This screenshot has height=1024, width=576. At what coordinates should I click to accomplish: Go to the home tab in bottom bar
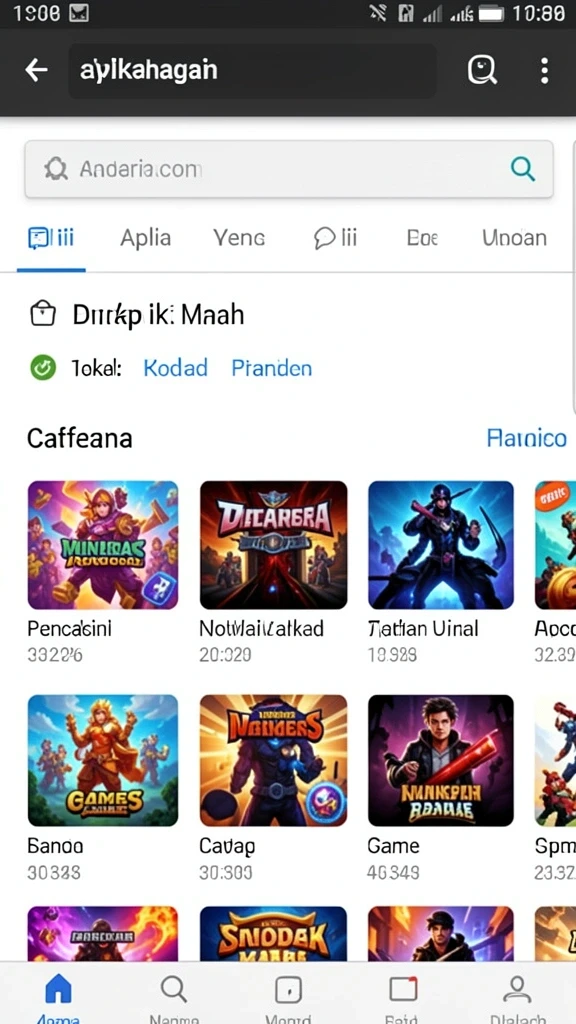point(58,997)
